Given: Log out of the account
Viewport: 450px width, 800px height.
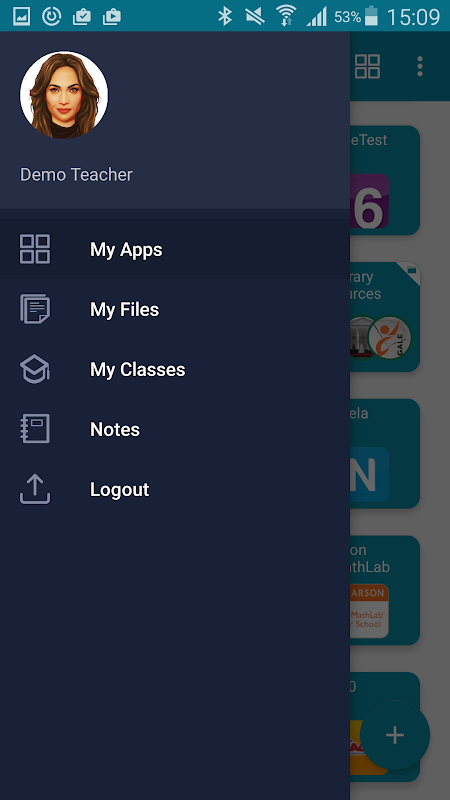Looking at the screenshot, I should tap(174, 489).
